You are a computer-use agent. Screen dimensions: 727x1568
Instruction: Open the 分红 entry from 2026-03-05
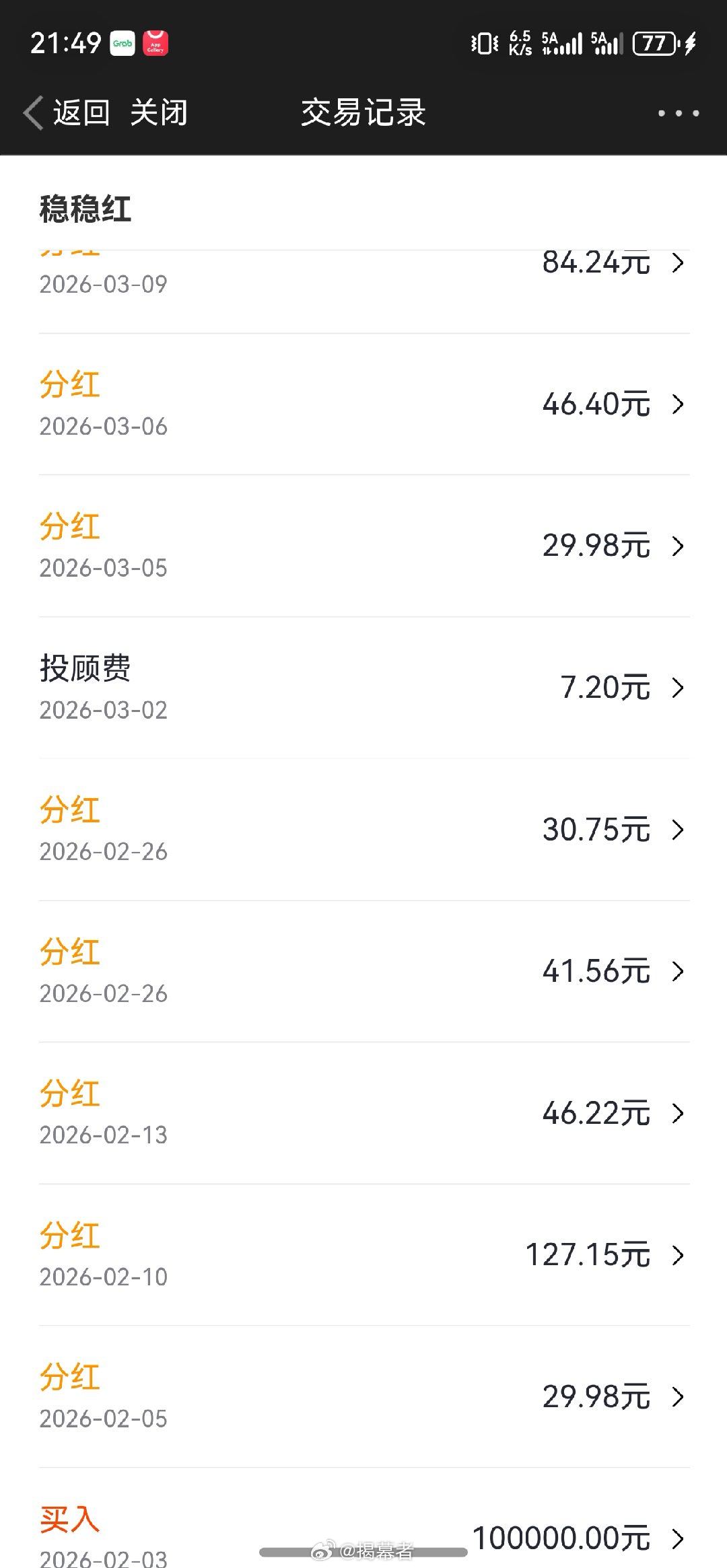coord(363,546)
